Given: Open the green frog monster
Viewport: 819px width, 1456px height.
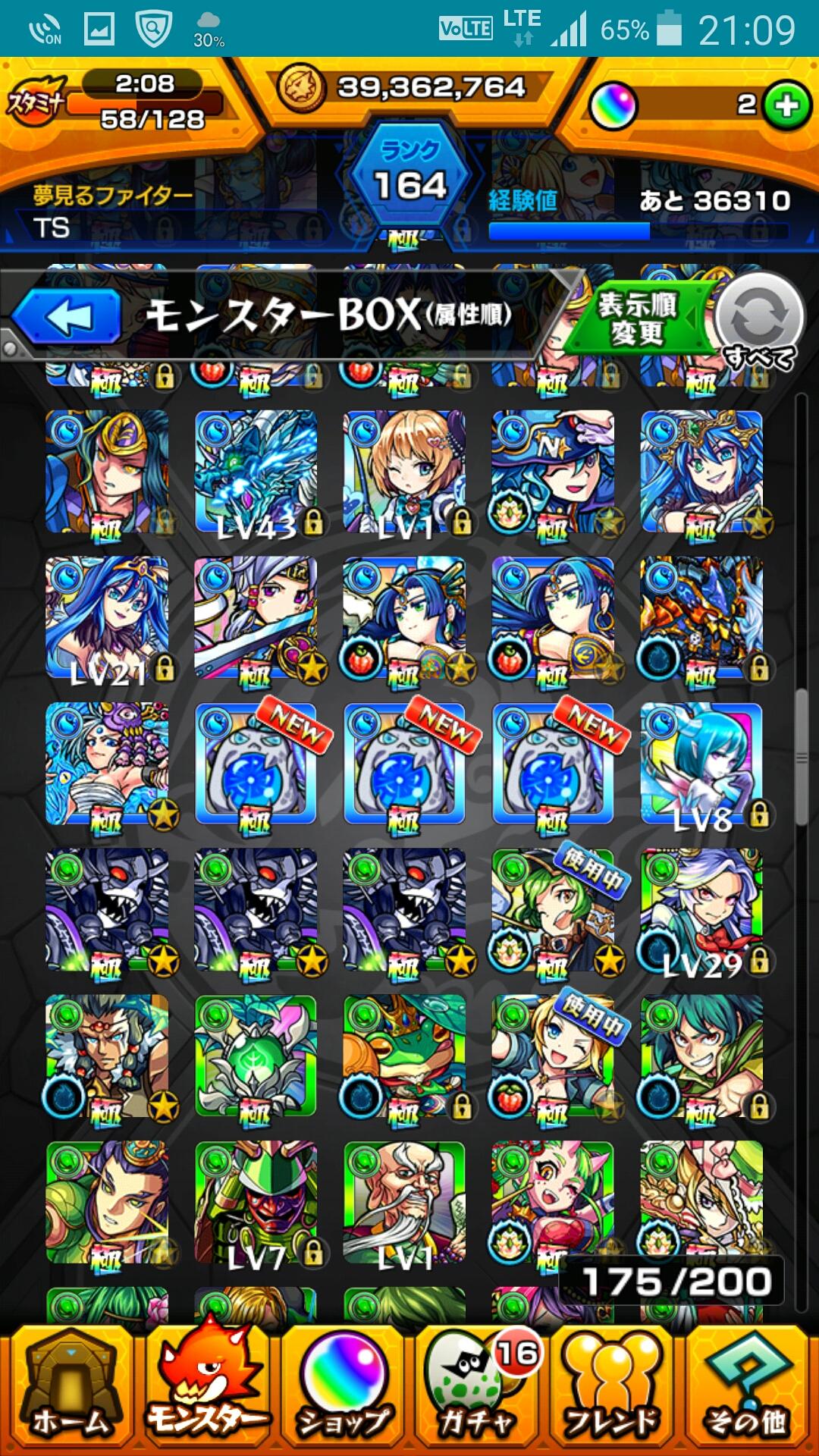Looking at the screenshot, I should (x=404, y=1056).
